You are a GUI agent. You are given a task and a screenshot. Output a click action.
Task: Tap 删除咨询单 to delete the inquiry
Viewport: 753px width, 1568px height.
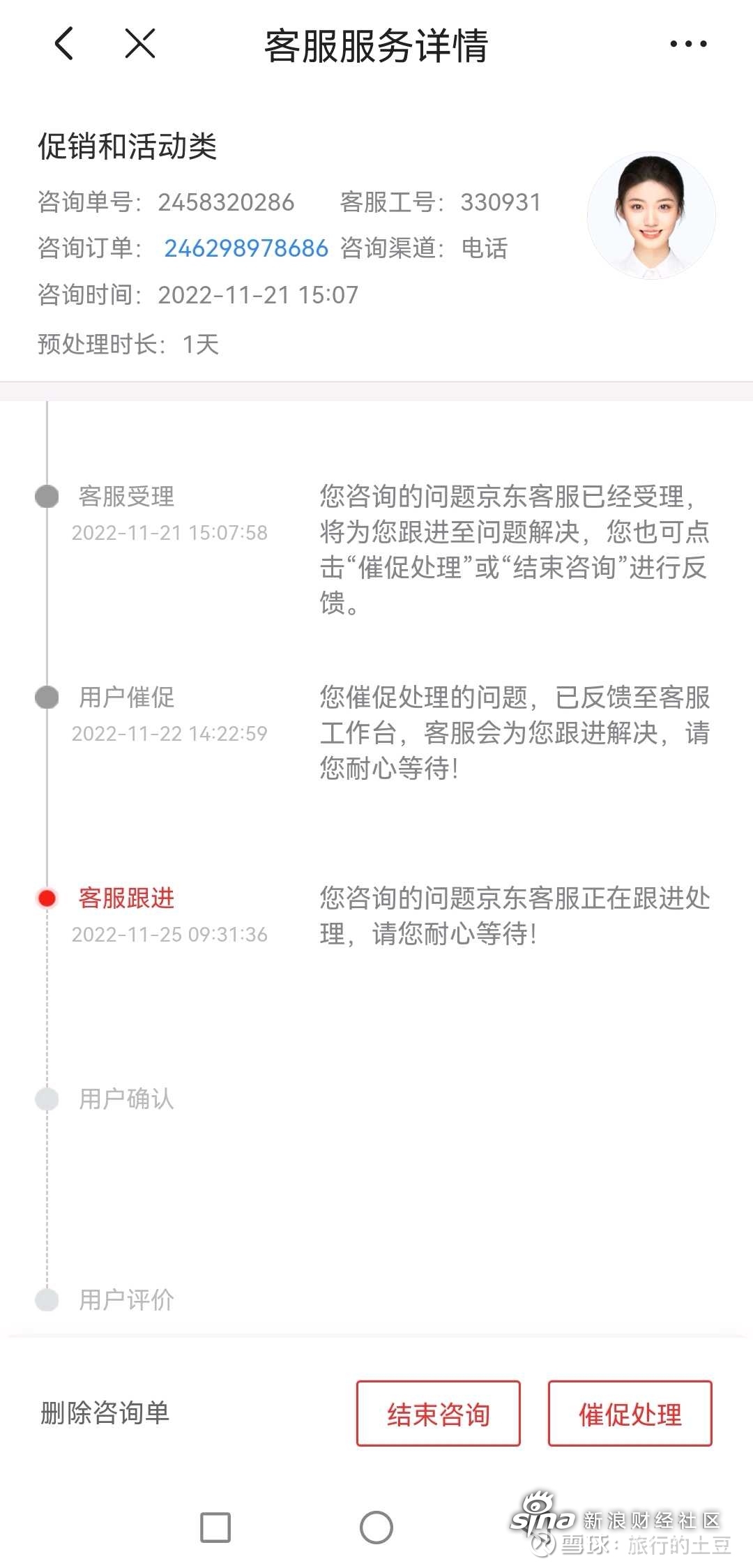click(105, 1412)
